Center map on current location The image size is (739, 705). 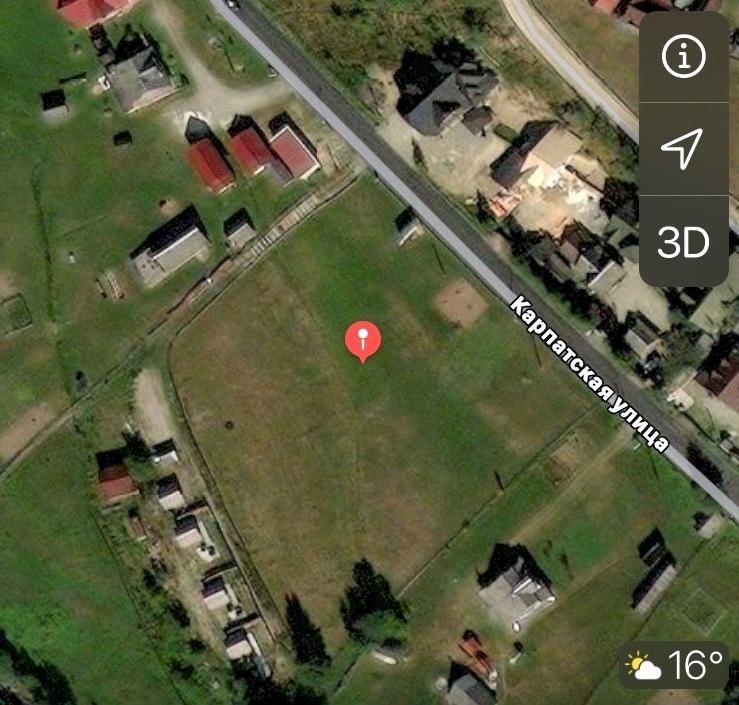point(683,149)
